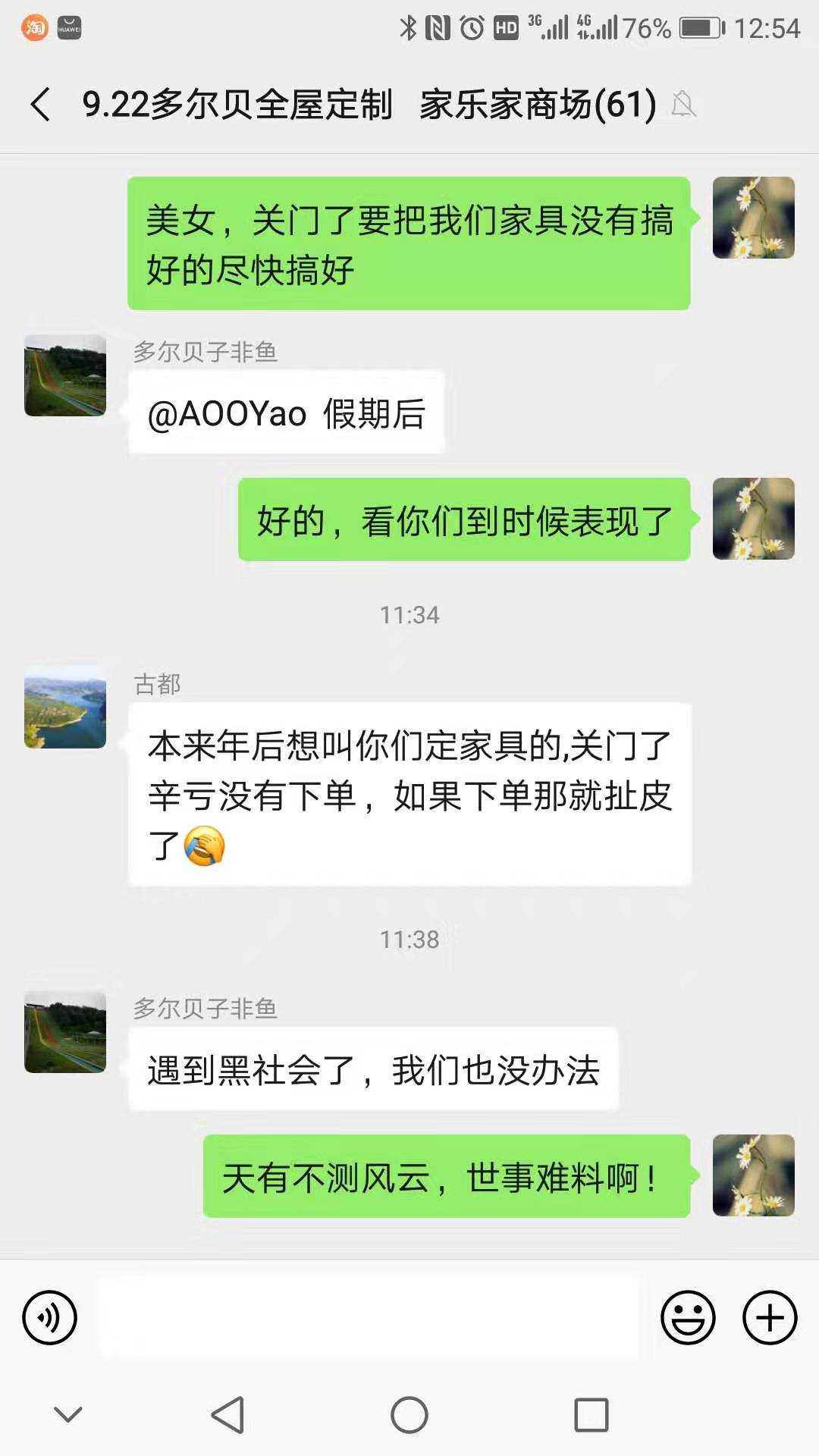Switch to voice message input
Image resolution: width=819 pixels, height=1456 pixels.
coord(50,1317)
